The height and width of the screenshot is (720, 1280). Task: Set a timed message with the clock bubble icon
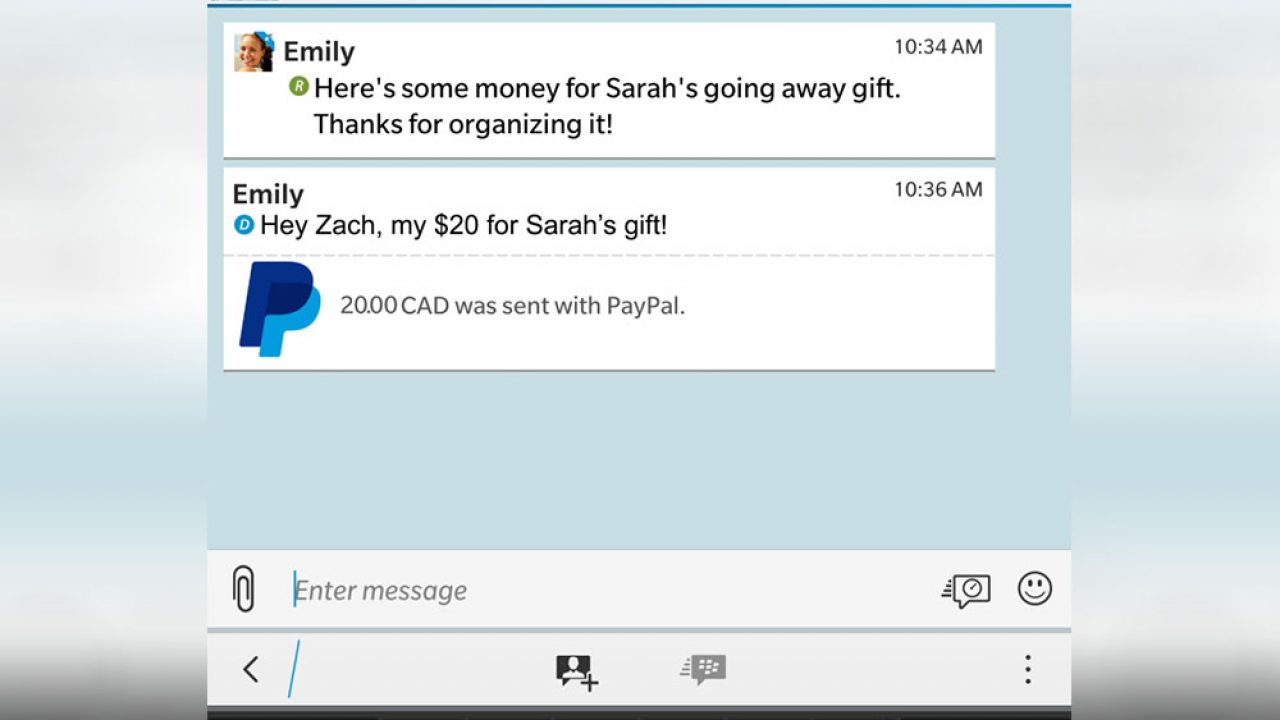point(967,590)
